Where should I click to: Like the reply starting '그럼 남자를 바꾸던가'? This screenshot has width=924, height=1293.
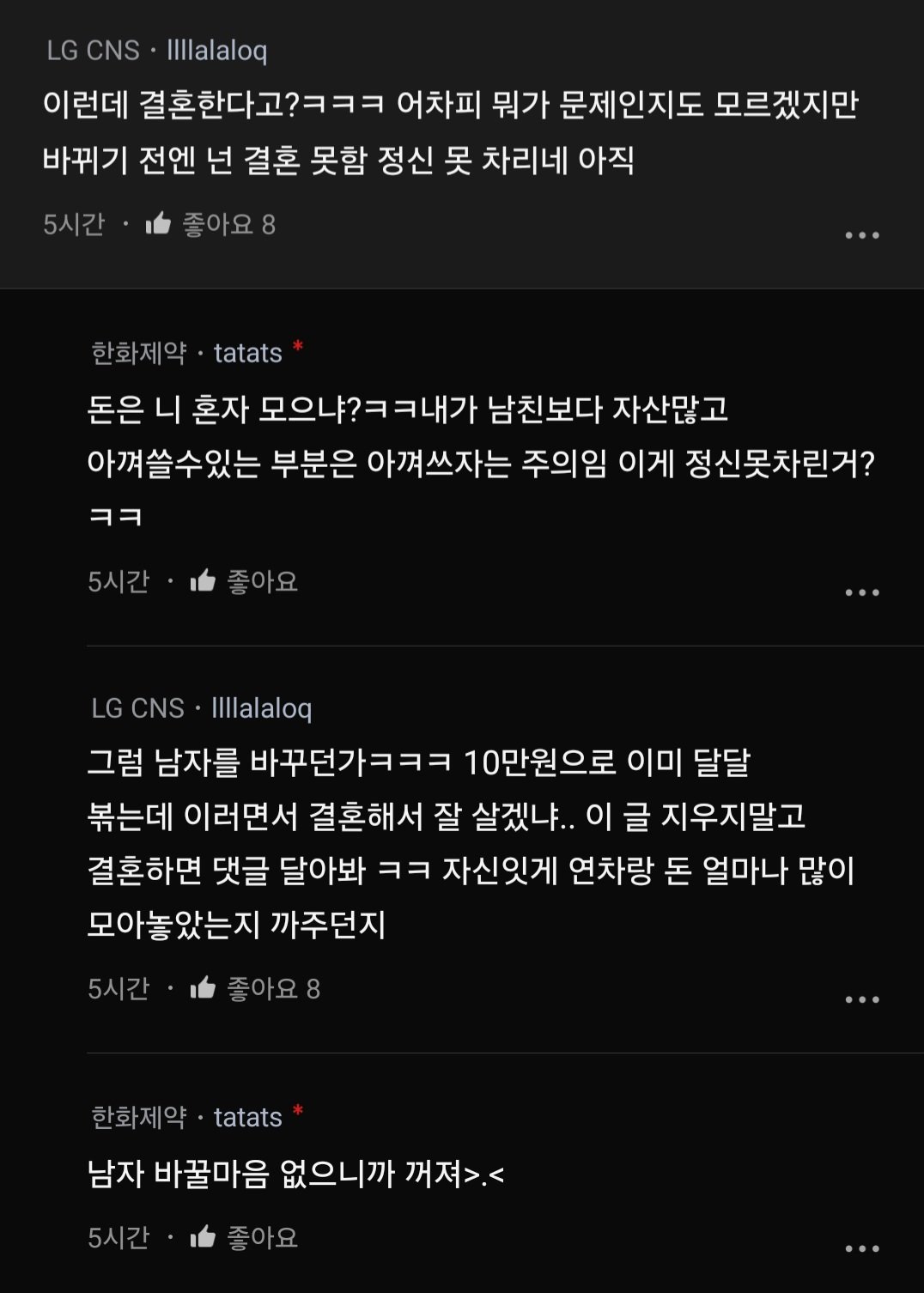pos(204,988)
